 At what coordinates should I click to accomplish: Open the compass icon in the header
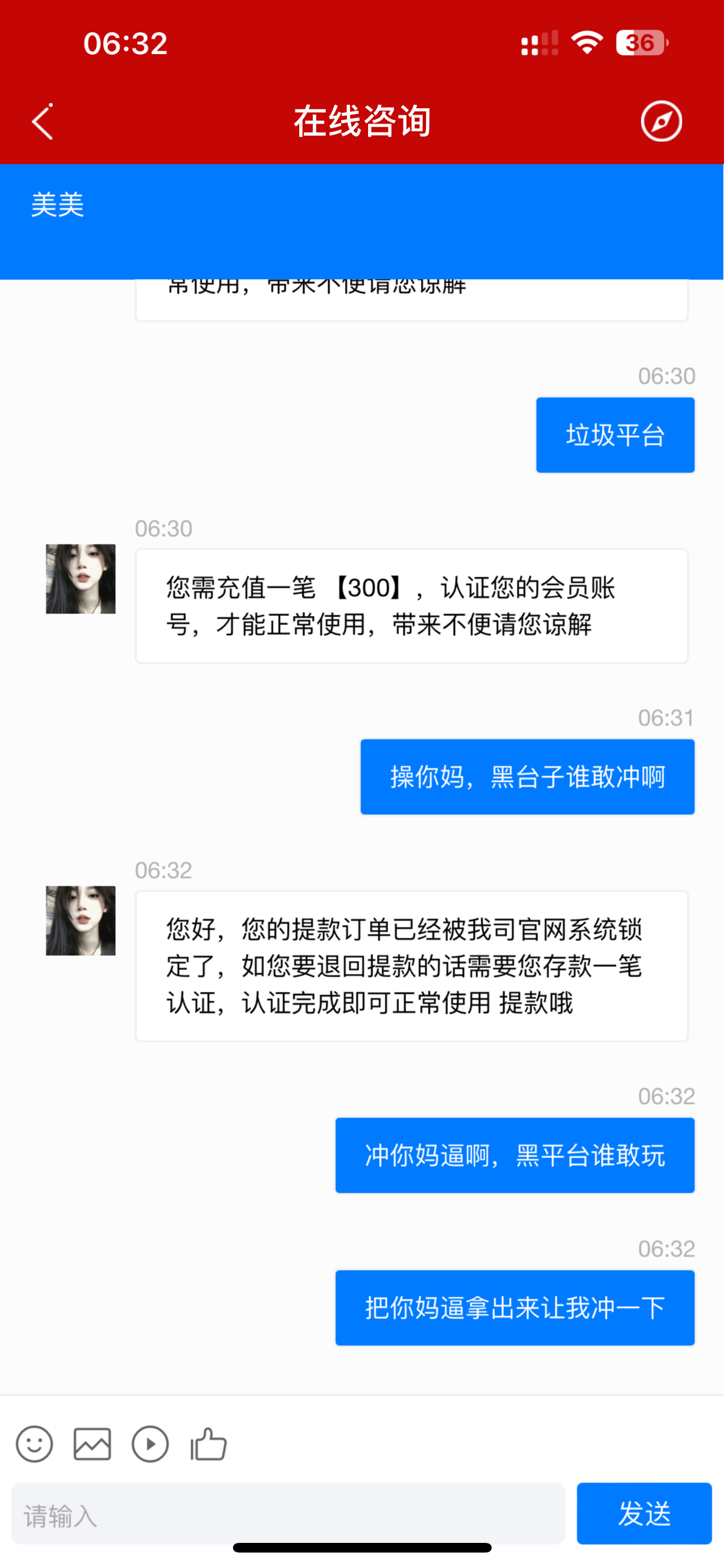click(661, 121)
